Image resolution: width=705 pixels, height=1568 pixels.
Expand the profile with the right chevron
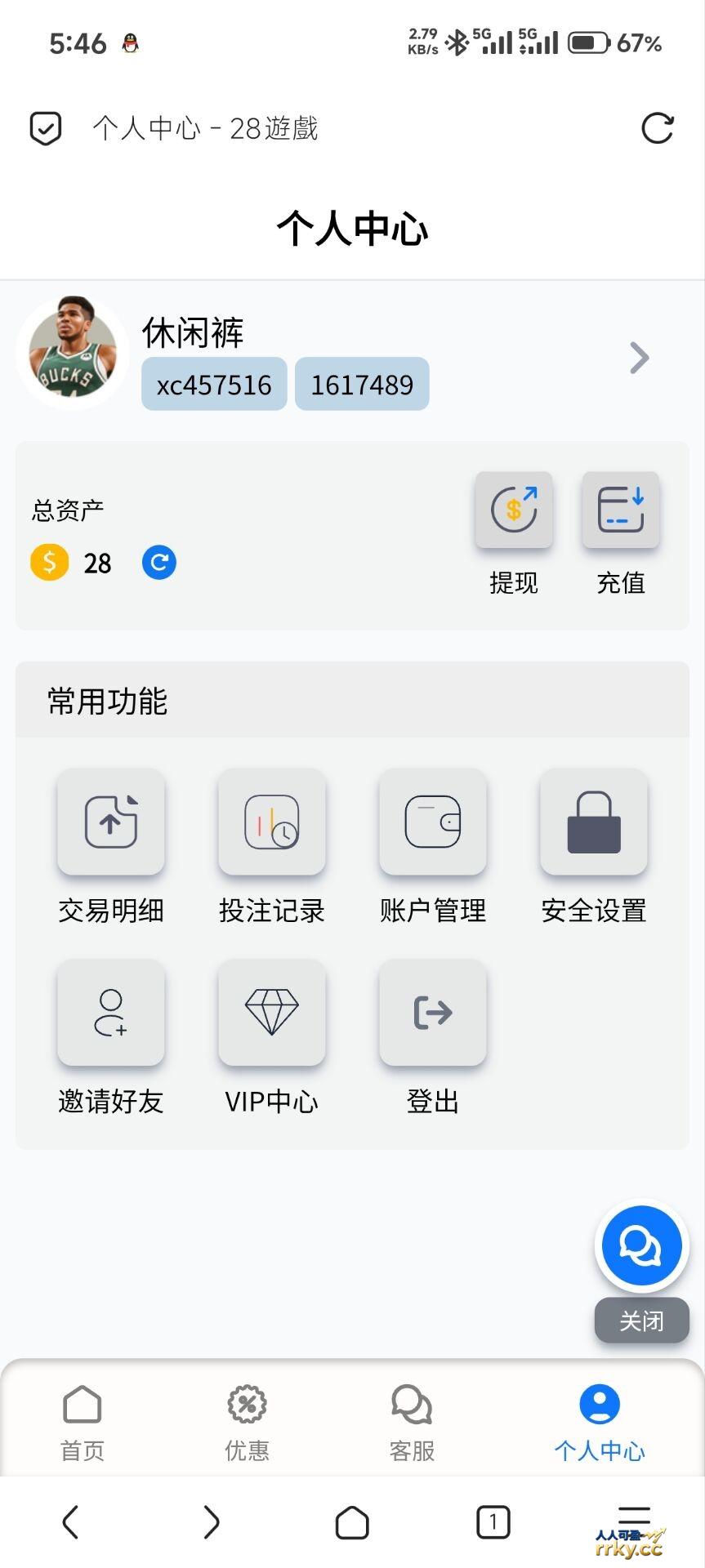[638, 358]
